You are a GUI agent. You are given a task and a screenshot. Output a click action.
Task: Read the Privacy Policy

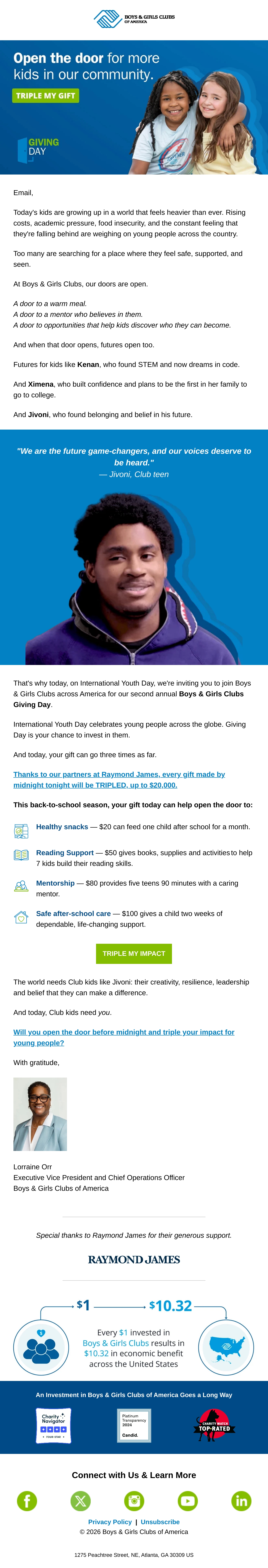(x=110, y=1522)
